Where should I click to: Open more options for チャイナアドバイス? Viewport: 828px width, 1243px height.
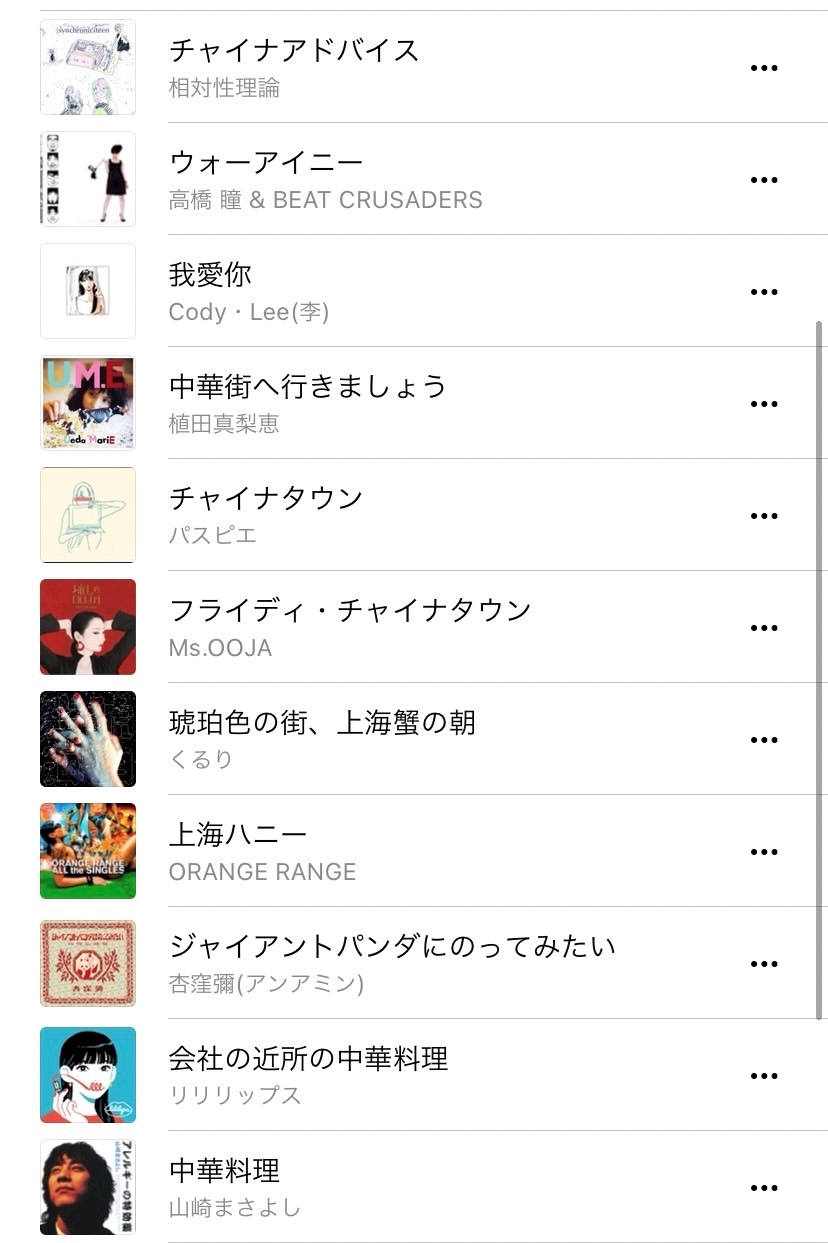764,68
